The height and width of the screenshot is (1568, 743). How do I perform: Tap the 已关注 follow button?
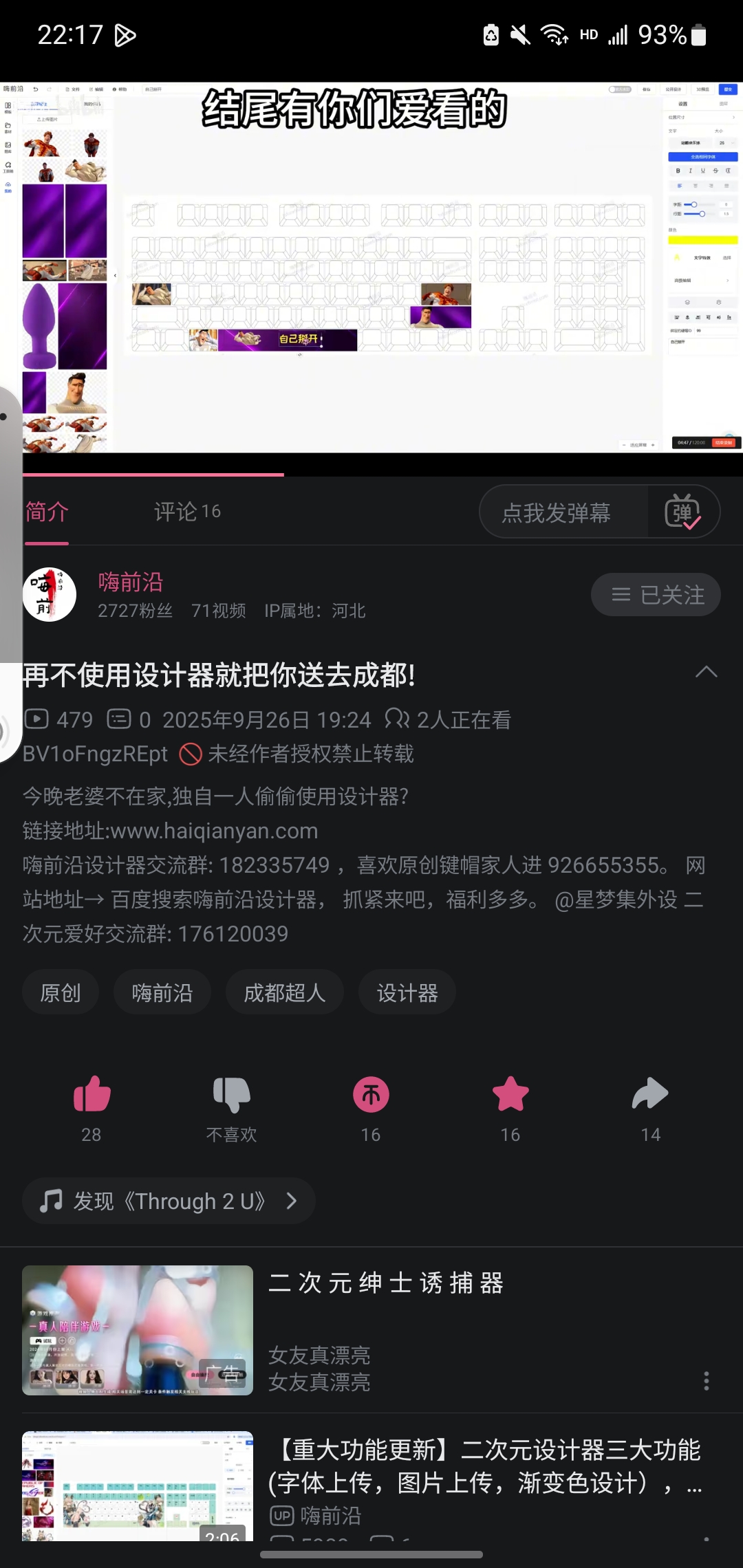[656, 595]
